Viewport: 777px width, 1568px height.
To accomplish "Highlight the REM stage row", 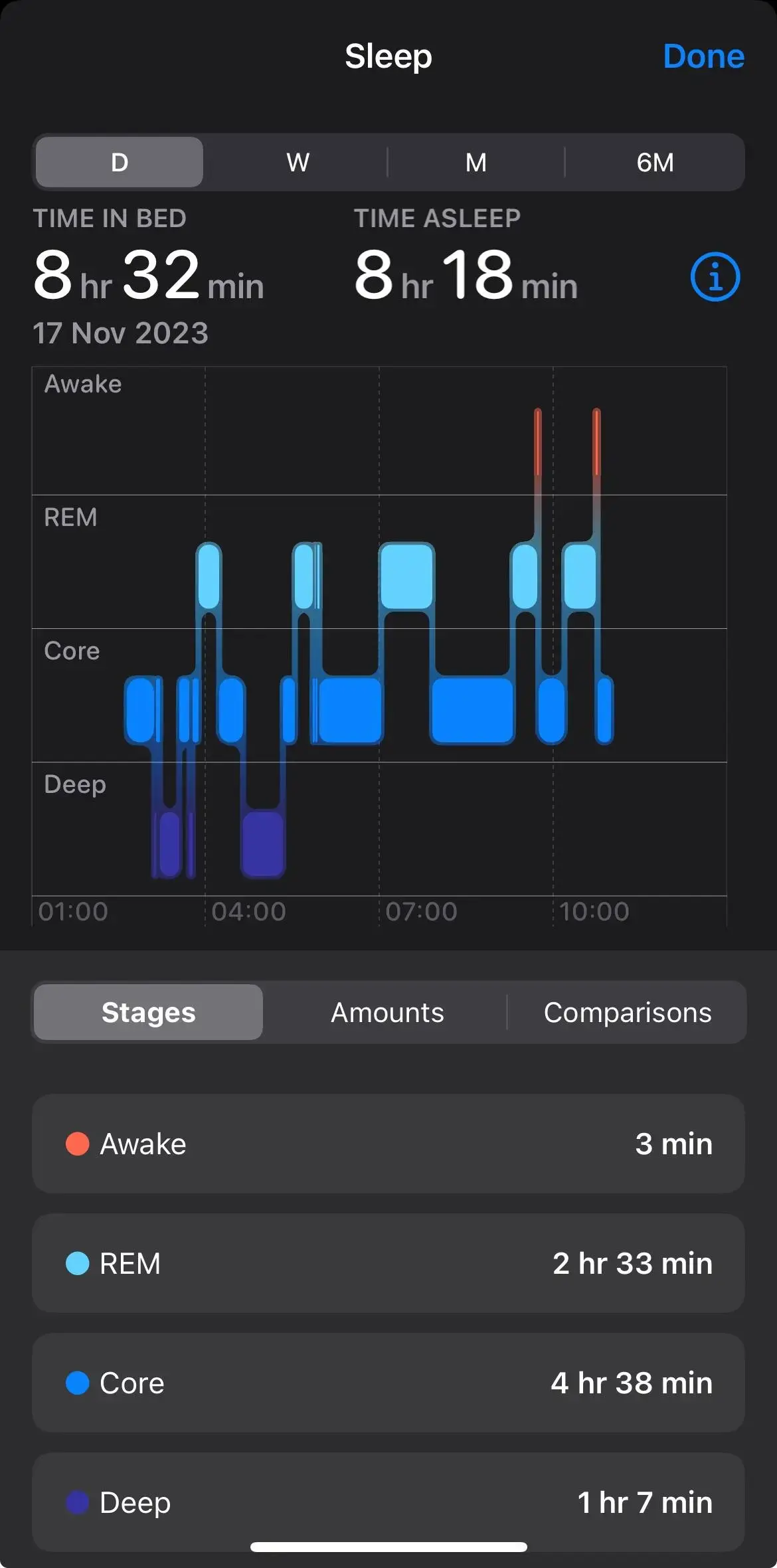I will pos(388,1263).
